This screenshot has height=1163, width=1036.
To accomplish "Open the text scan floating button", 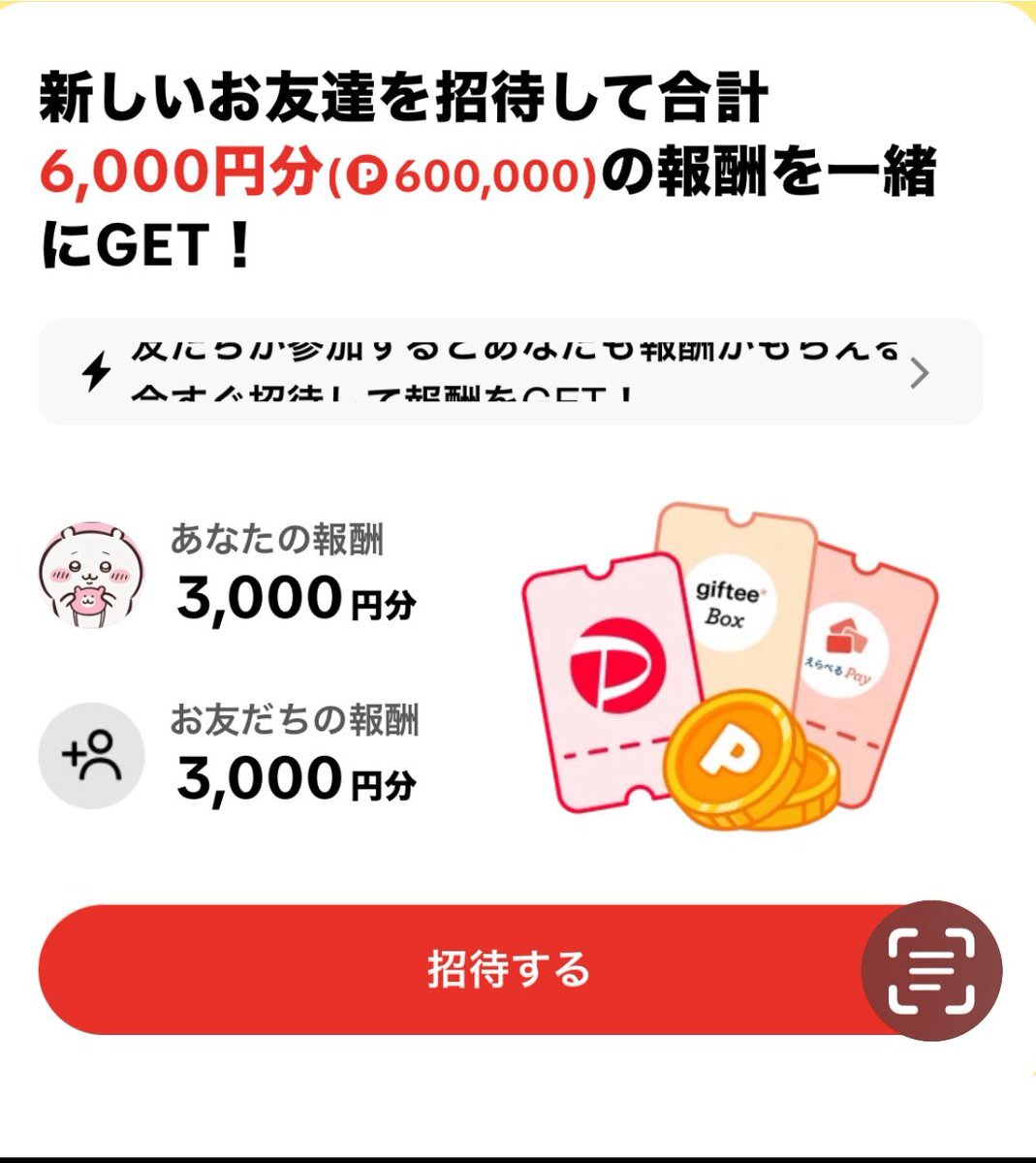I will [x=931, y=970].
